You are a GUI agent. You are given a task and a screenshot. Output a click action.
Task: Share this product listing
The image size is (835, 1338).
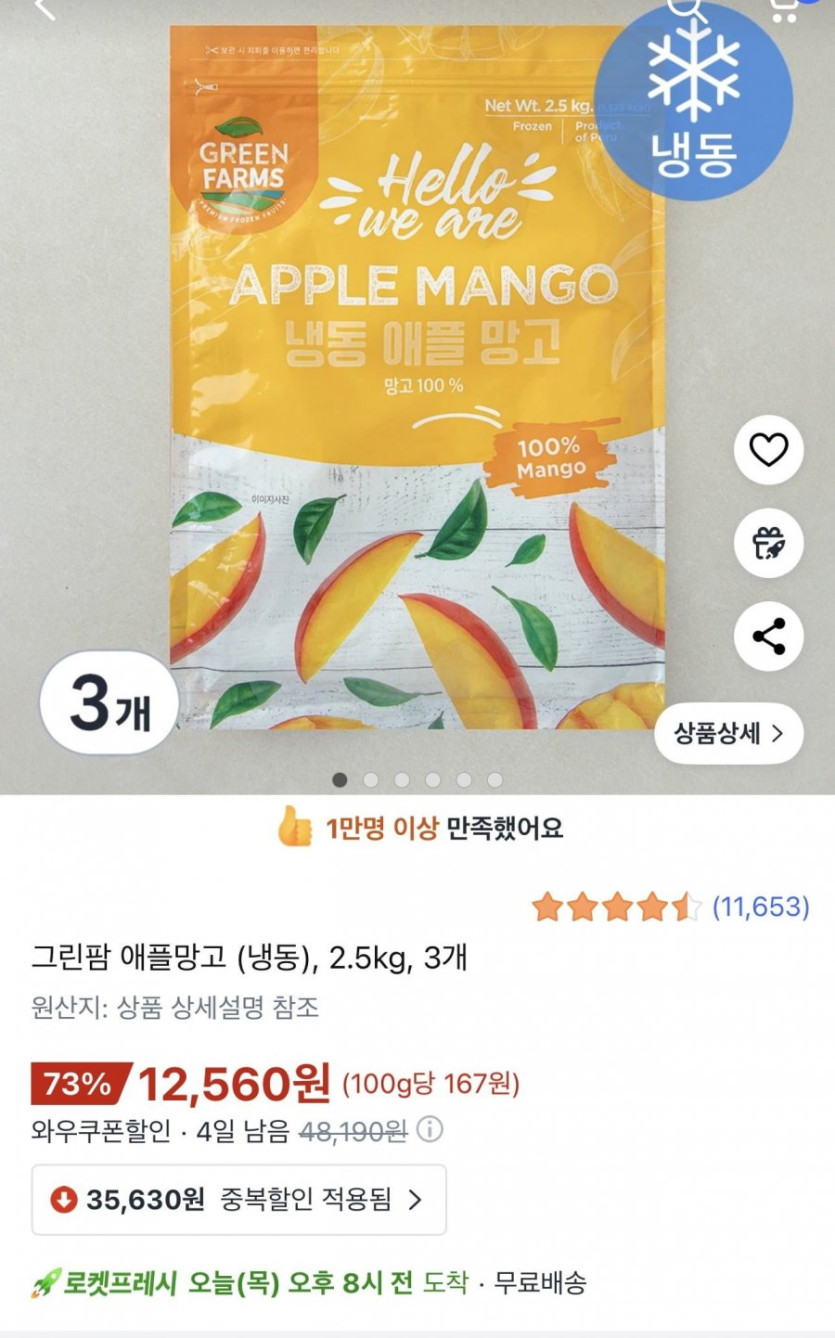(768, 636)
